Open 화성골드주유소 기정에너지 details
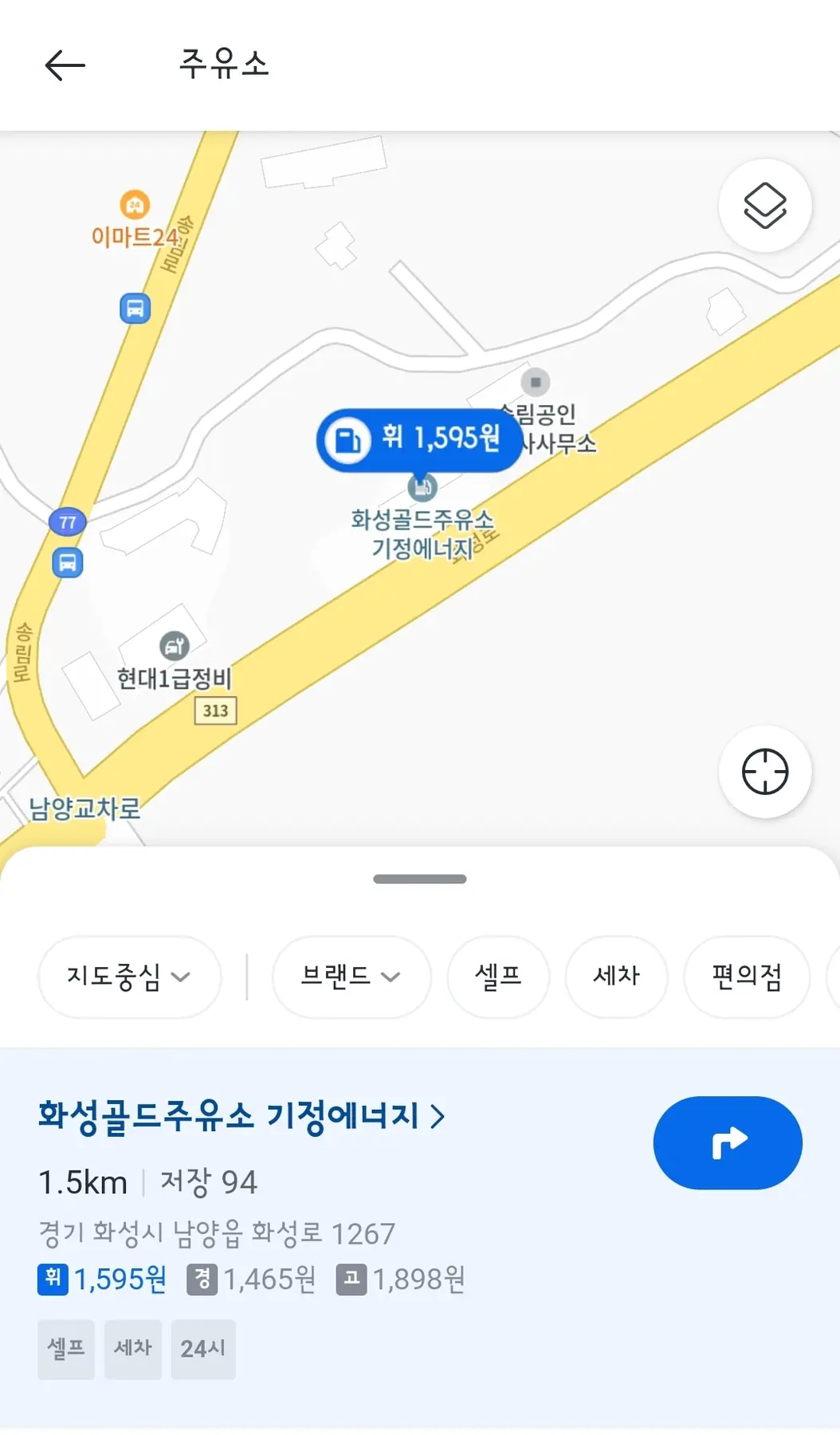 (x=241, y=1116)
